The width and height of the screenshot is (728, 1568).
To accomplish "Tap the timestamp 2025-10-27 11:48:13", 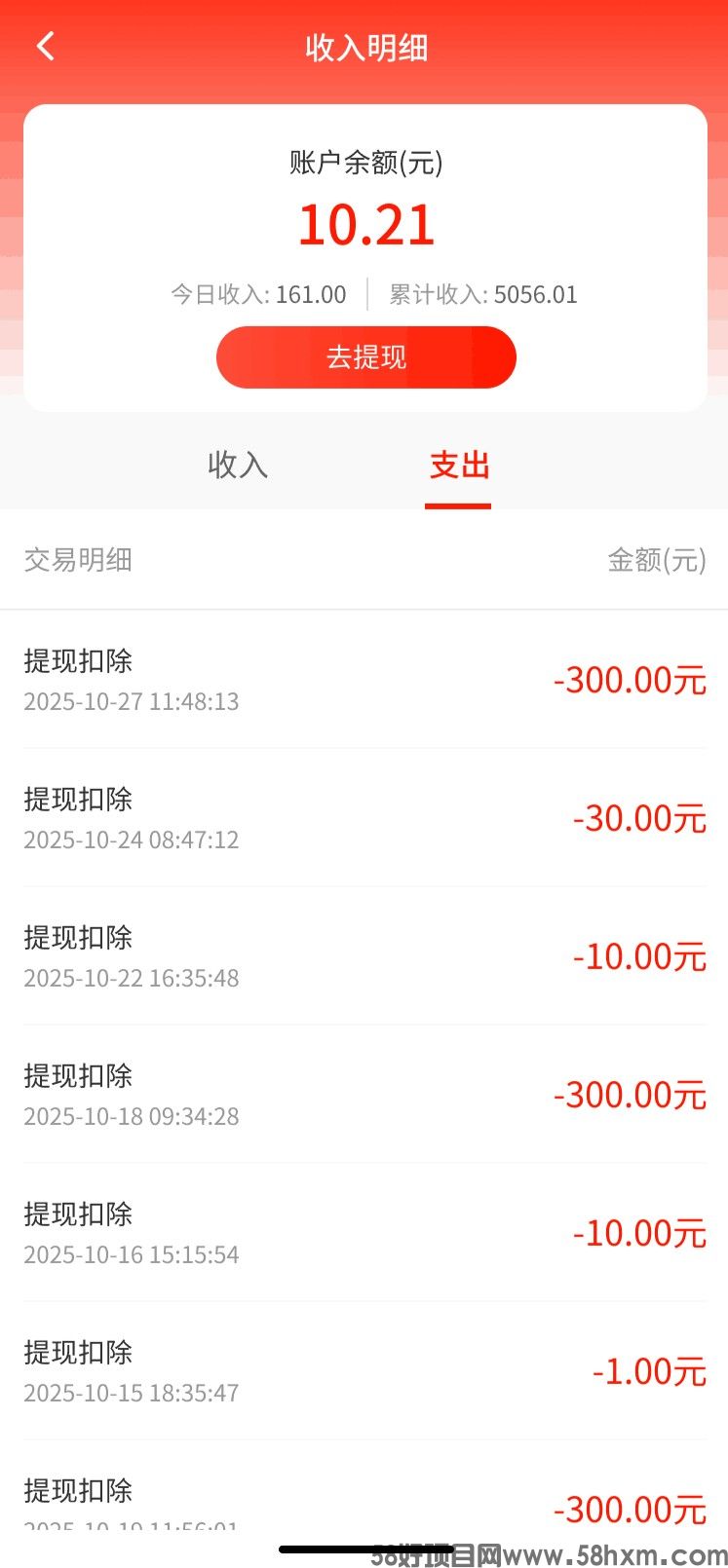I will click(132, 701).
